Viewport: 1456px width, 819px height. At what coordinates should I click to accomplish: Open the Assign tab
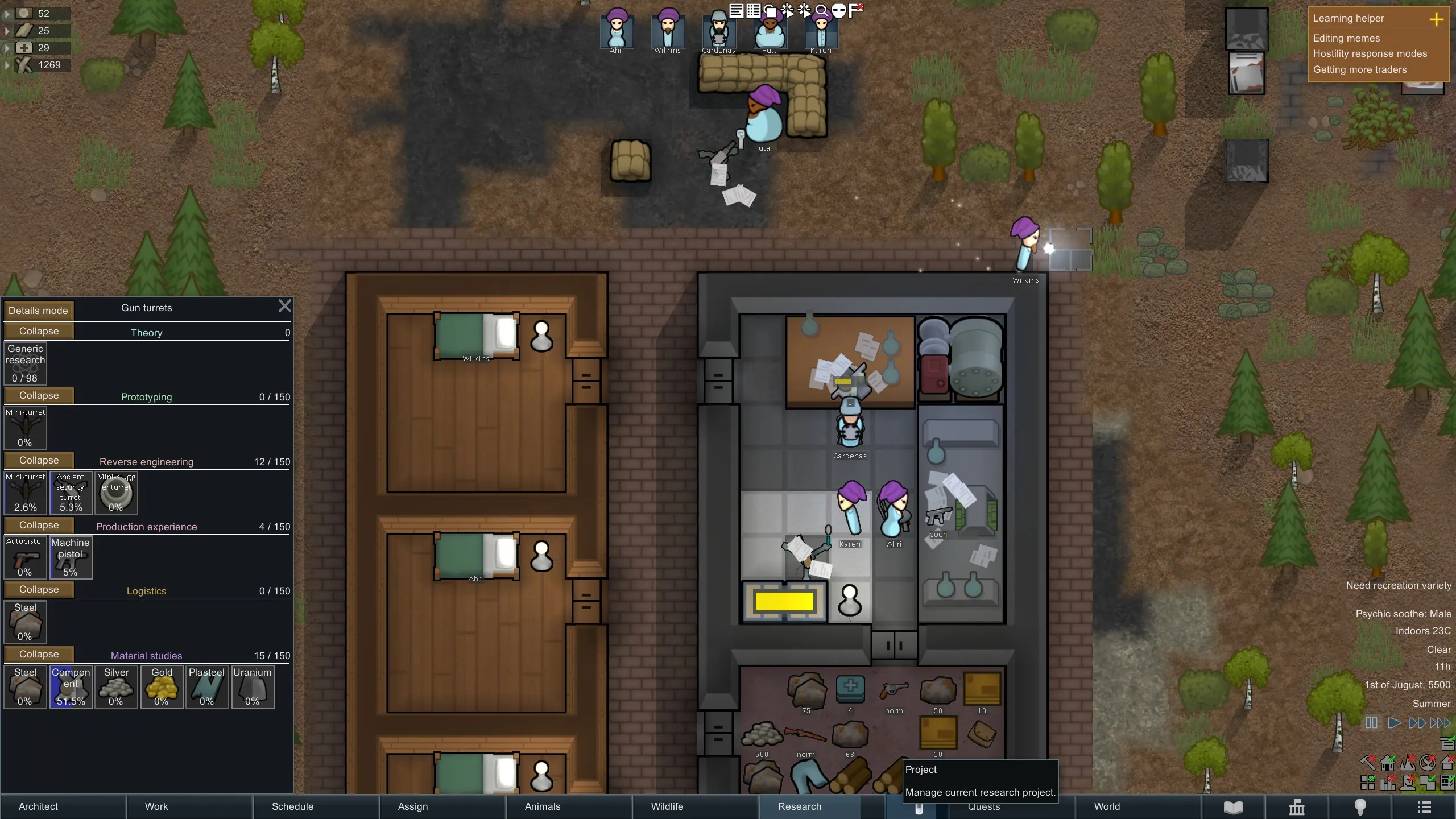click(x=413, y=806)
